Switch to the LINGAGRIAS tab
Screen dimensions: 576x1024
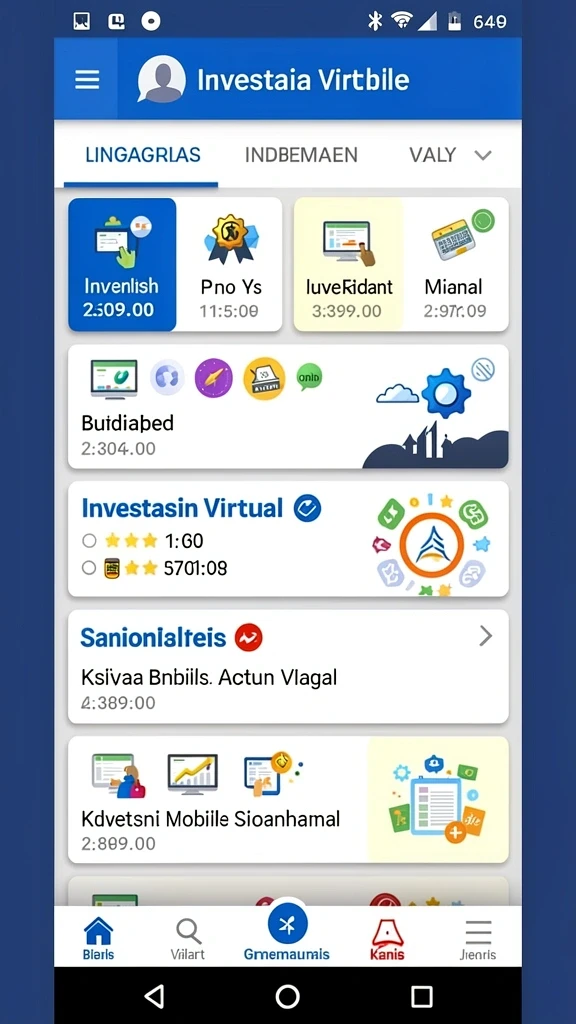tap(143, 155)
